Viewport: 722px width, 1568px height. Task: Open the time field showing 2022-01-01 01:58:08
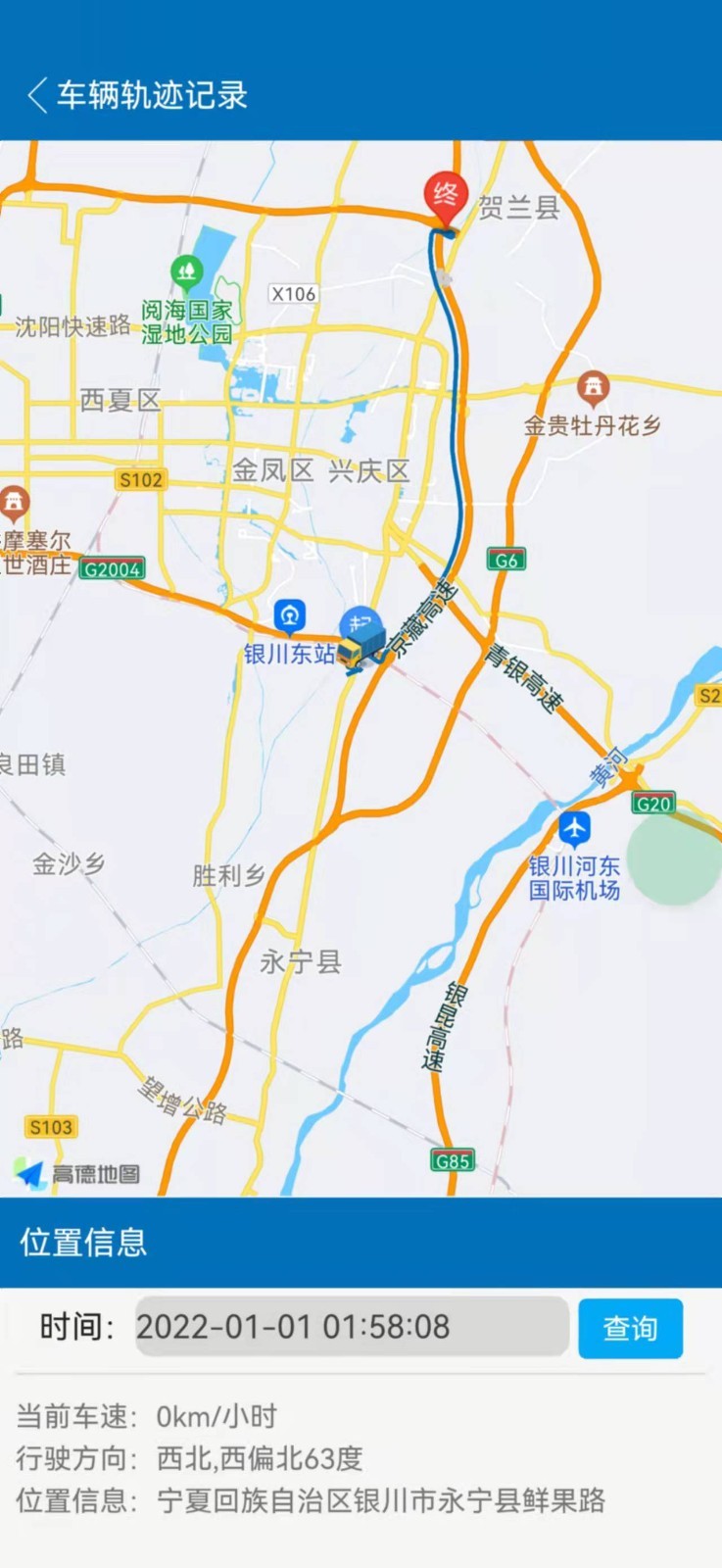click(351, 1327)
